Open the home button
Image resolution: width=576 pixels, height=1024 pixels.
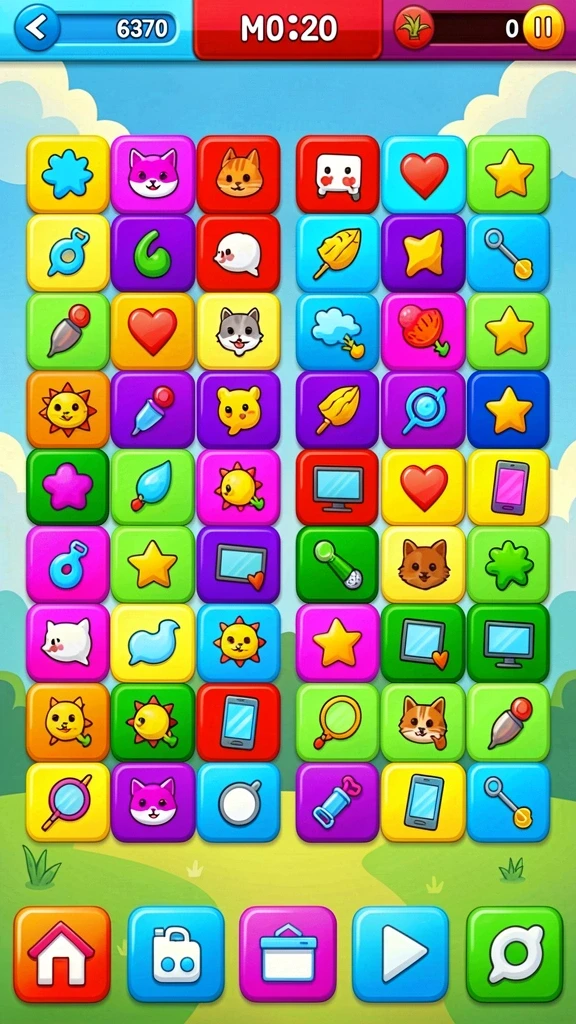click(x=62, y=953)
